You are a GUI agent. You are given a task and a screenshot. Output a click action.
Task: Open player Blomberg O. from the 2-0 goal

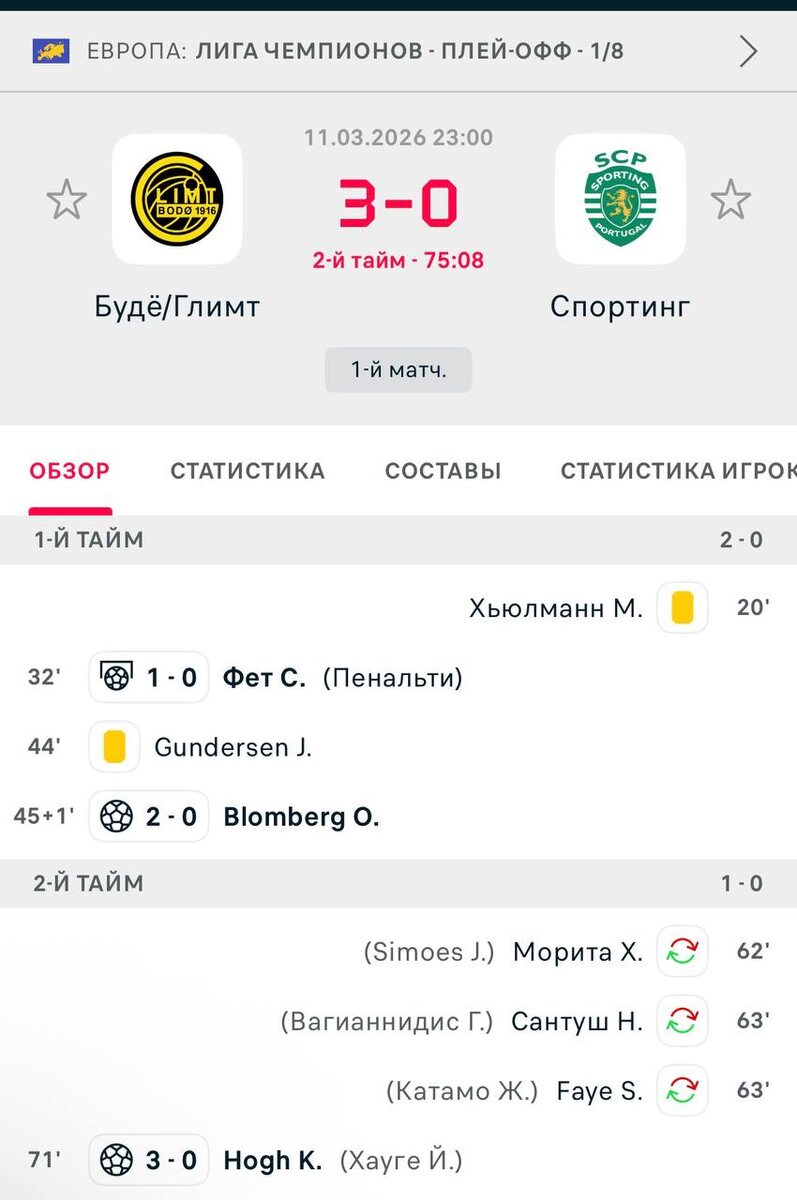301,817
